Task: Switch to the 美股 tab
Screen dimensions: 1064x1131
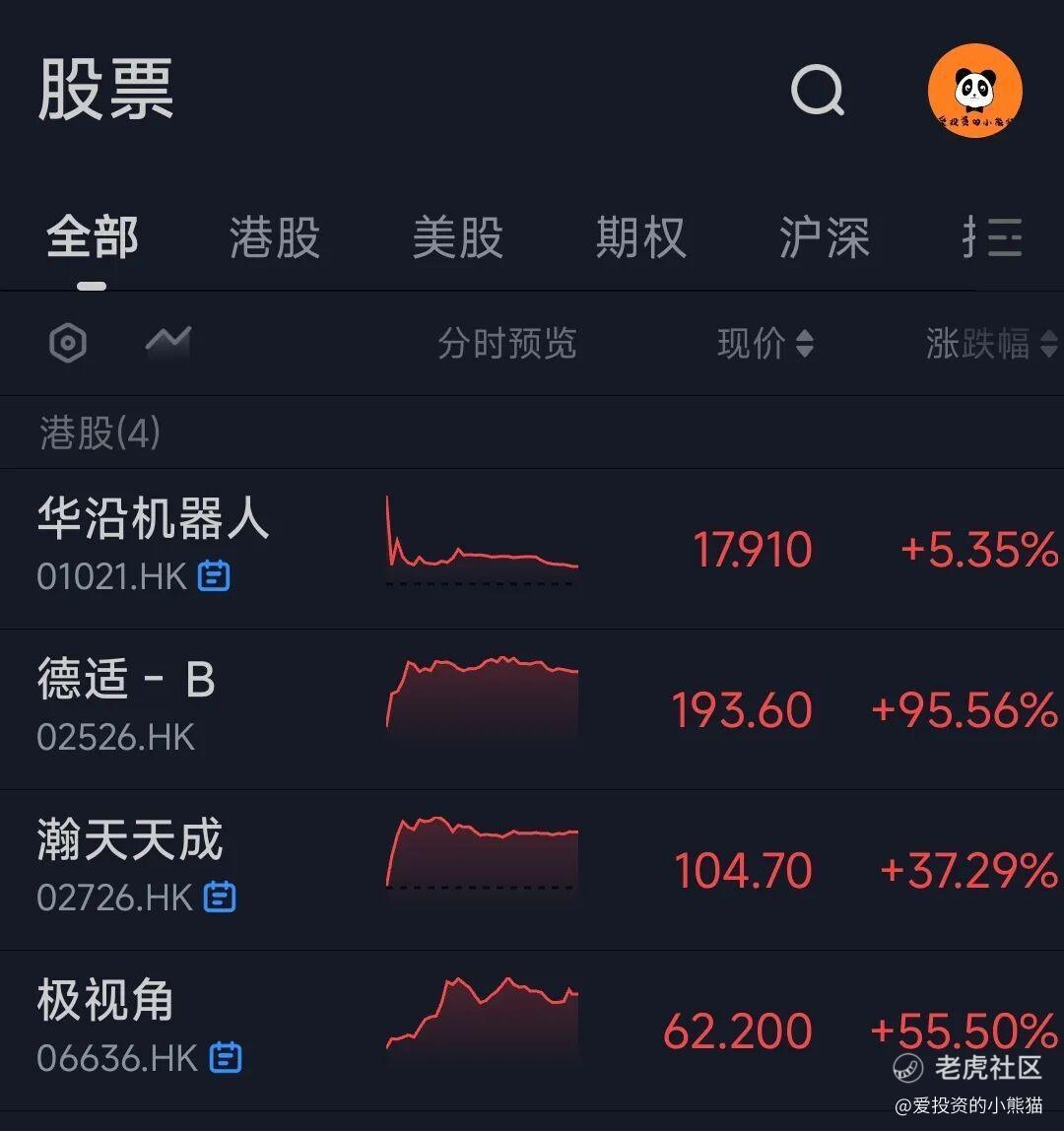Action: [x=457, y=238]
